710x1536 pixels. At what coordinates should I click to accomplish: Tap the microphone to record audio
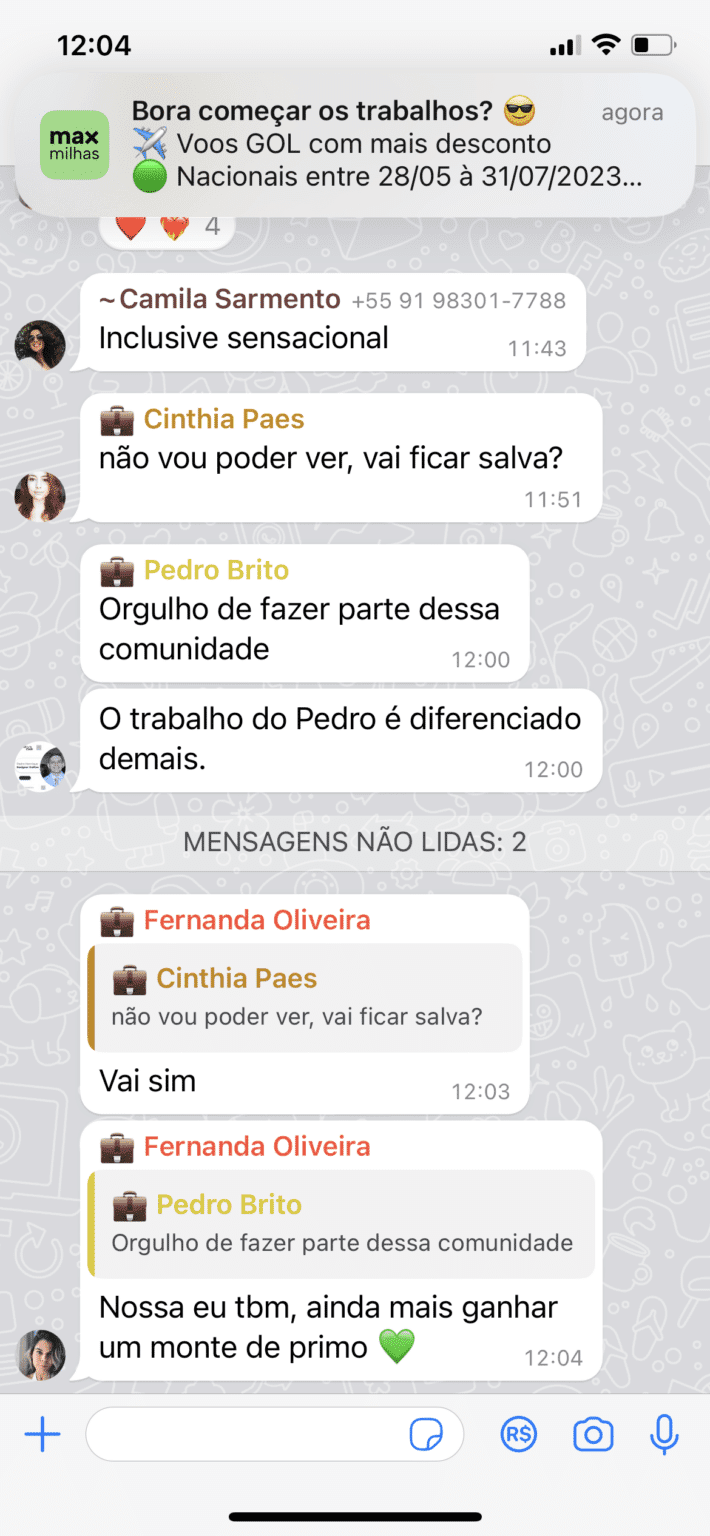(664, 1436)
